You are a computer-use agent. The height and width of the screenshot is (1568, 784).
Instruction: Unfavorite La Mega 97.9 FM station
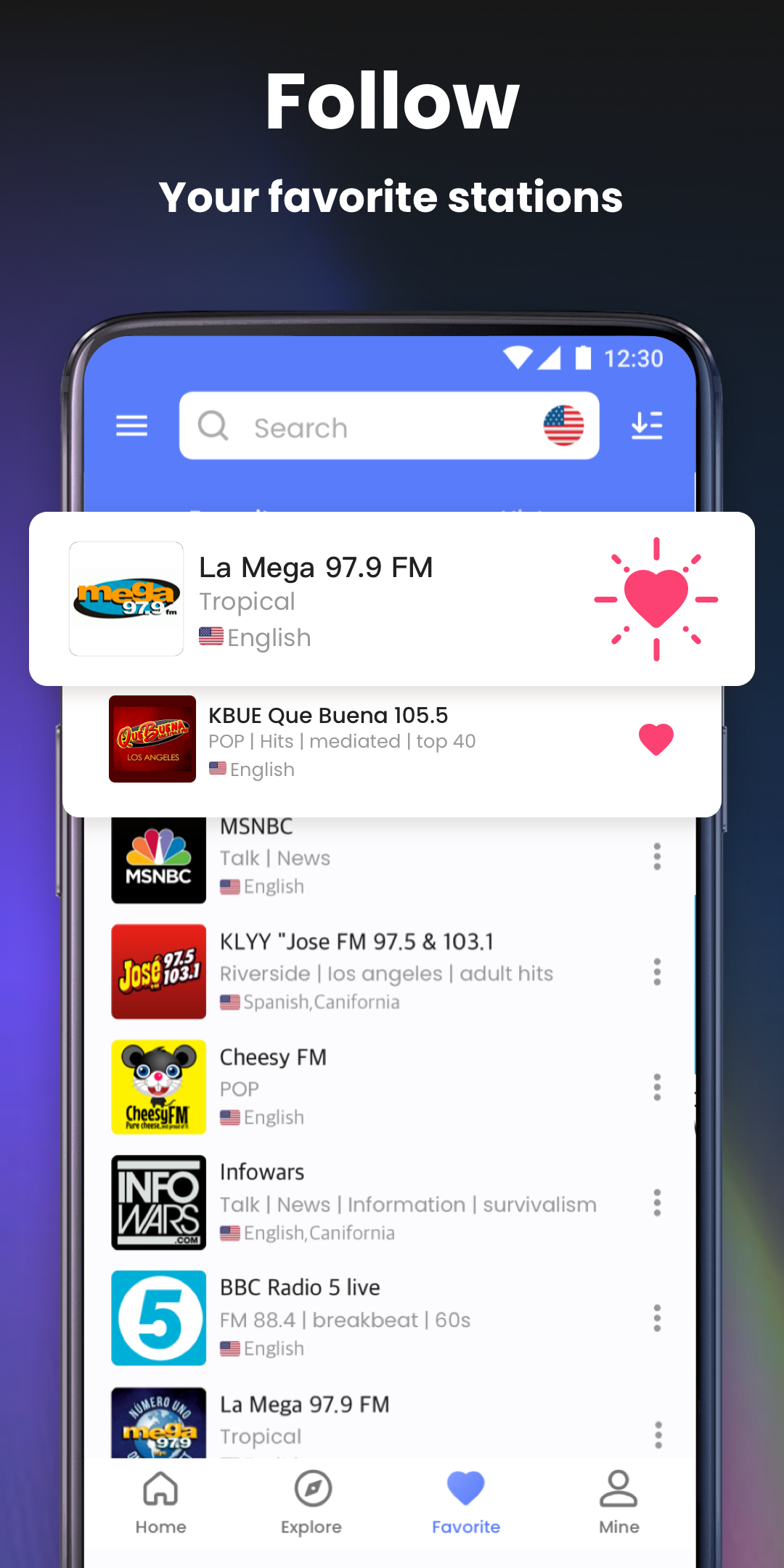pos(656,599)
